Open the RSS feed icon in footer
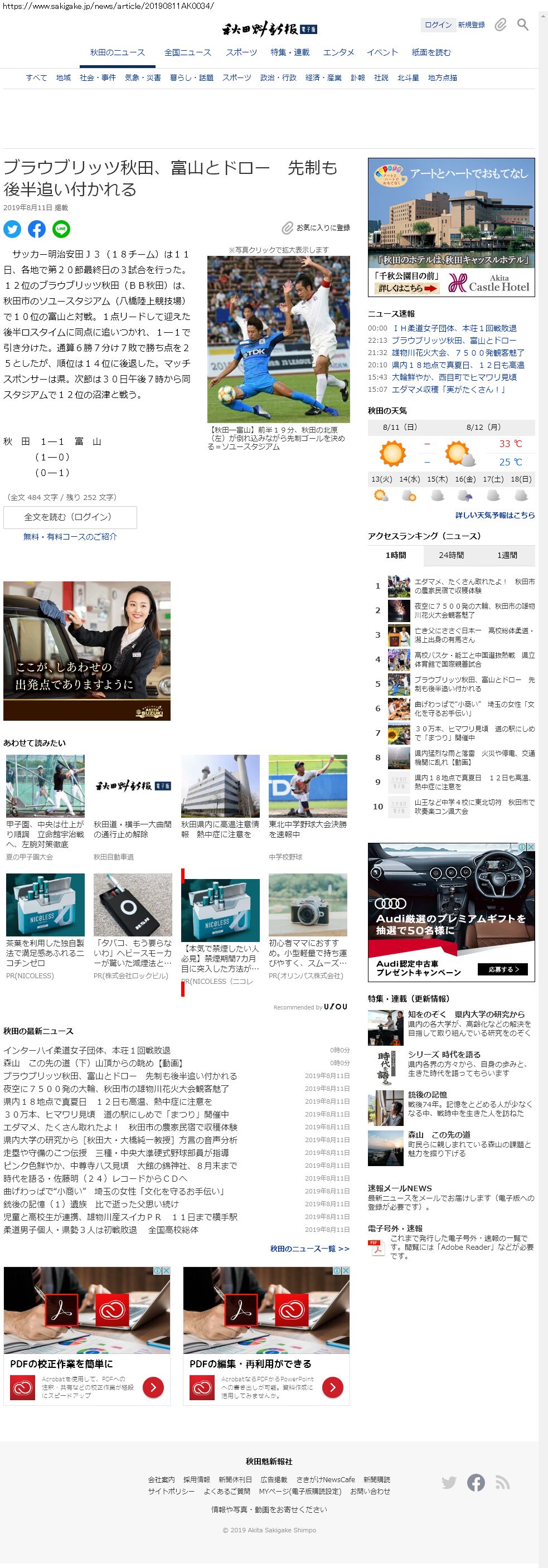Viewport: 548px width, 1568px height. [502, 1482]
